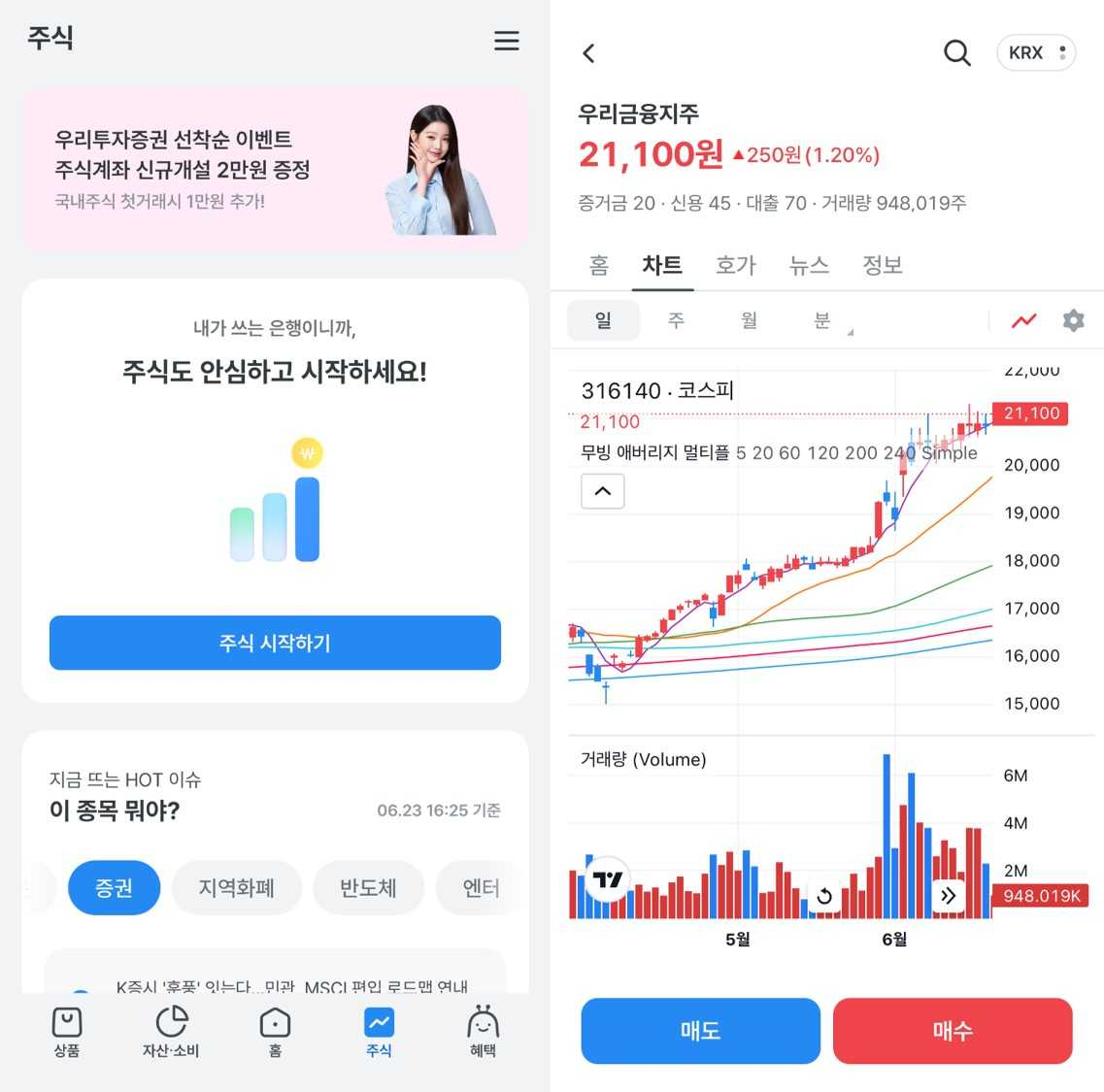Open the KRX exchange selector

tap(1036, 53)
